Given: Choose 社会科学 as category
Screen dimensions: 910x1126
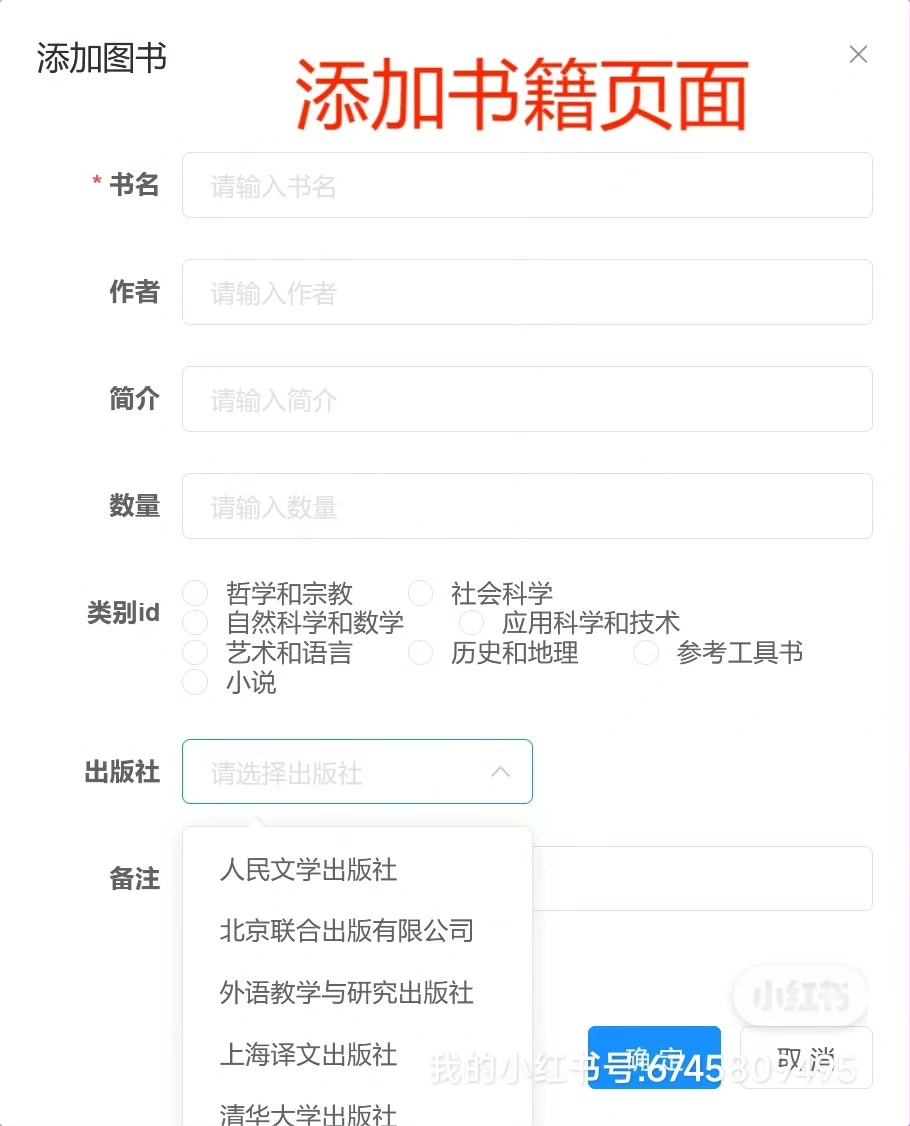Looking at the screenshot, I should pos(421,593).
